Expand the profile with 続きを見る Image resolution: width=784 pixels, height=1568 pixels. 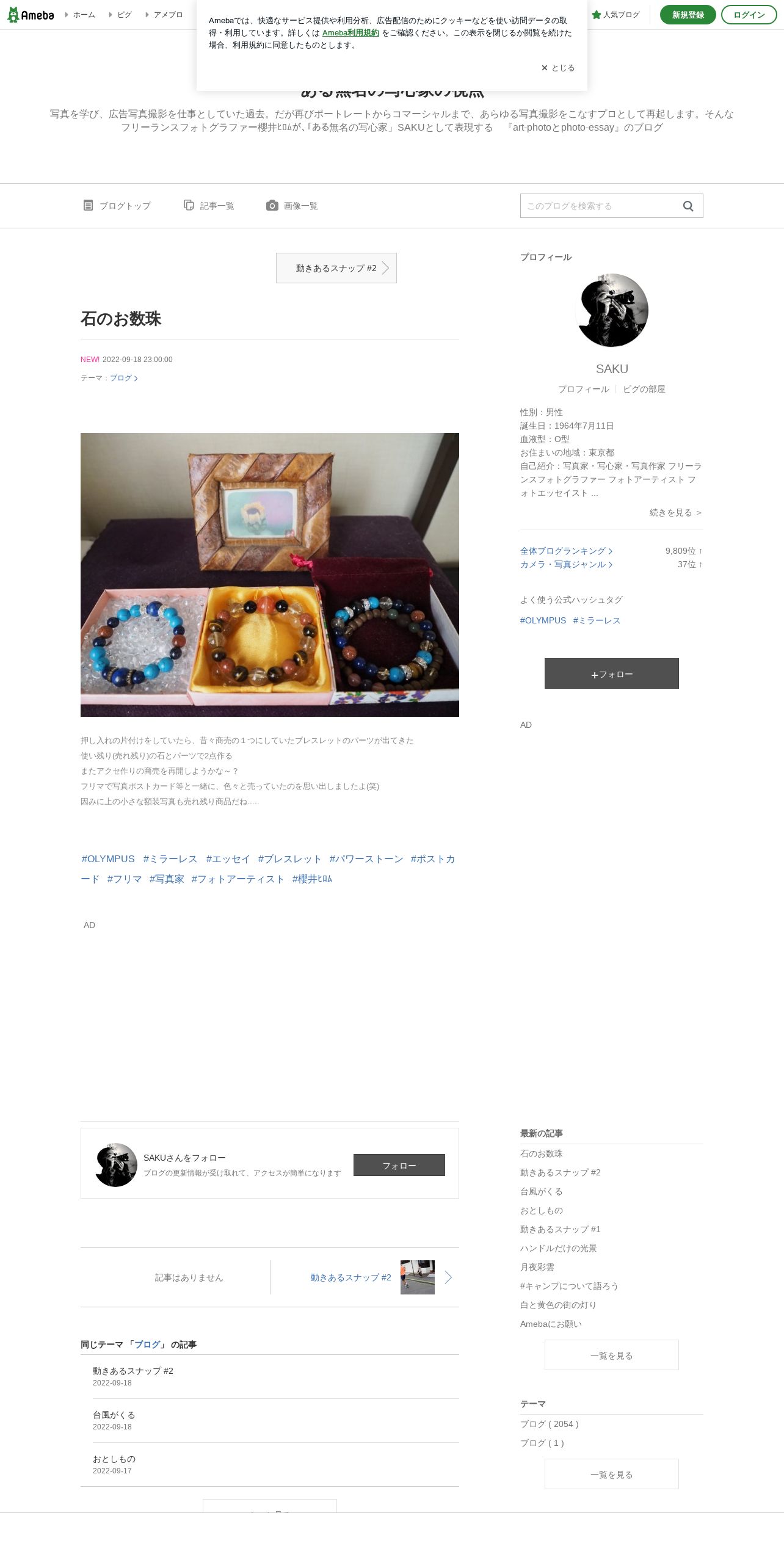click(x=675, y=512)
